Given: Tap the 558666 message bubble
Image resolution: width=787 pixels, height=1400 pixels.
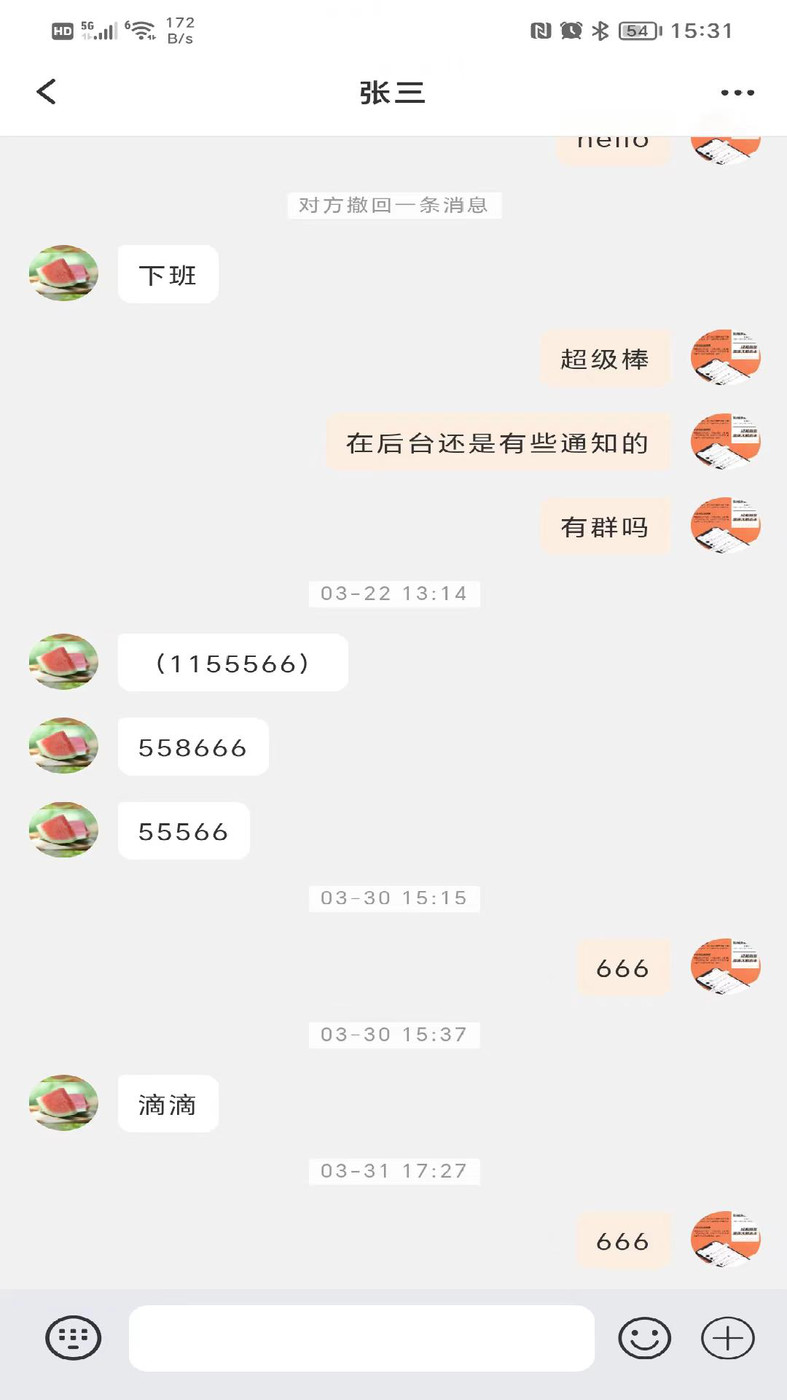Looking at the screenshot, I should pos(193,746).
